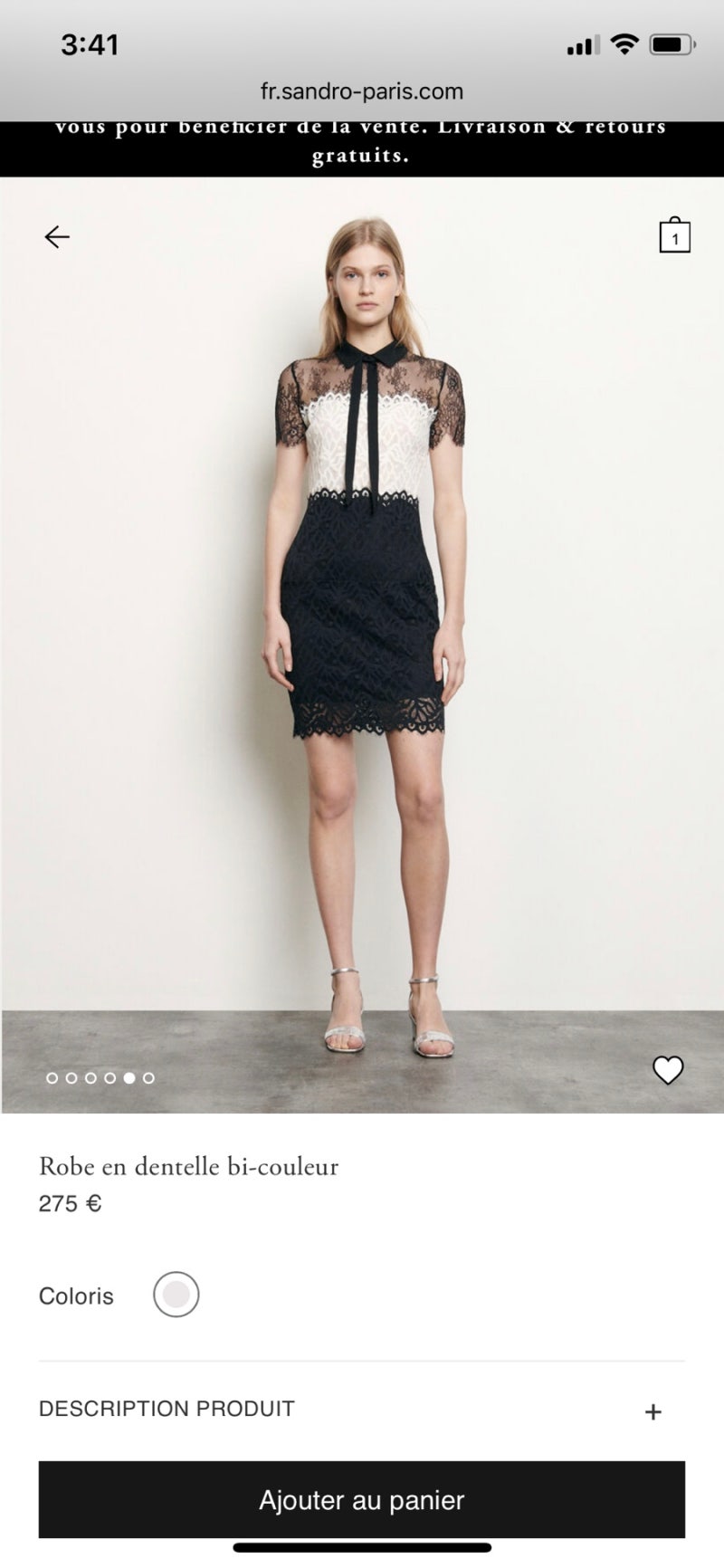
Task: Jump to first photo via page indicator dot
Action: pos(52,1078)
